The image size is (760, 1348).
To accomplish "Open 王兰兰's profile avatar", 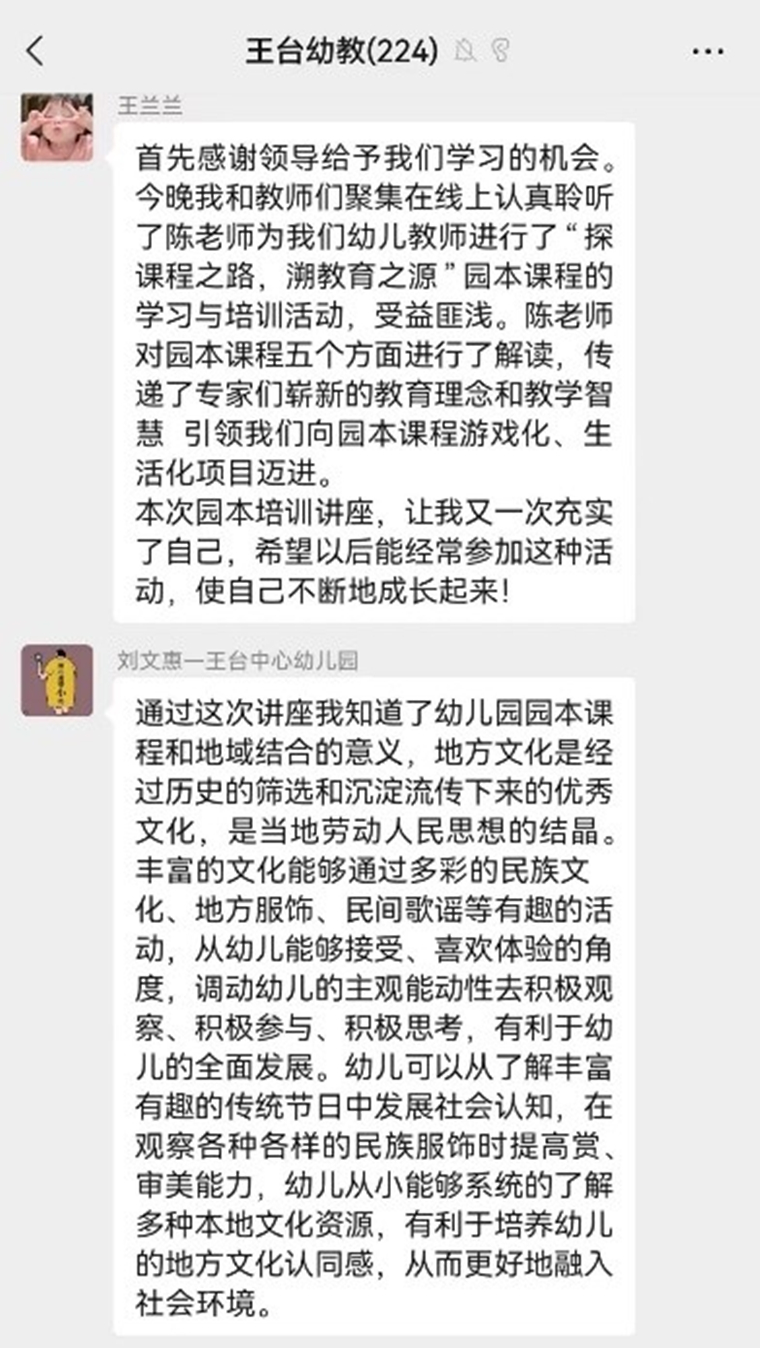I will click(x=57, y=127).
